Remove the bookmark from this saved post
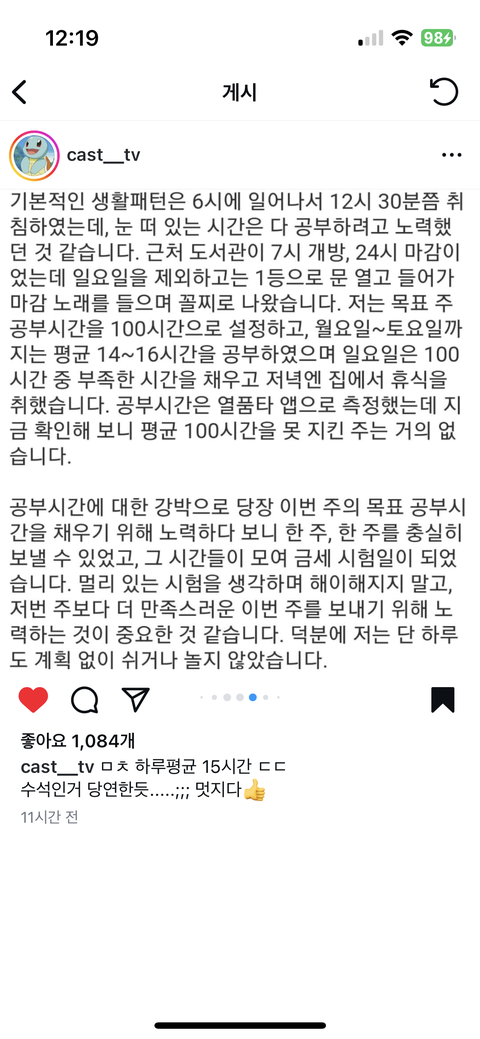This screenshot has width=480, height=1039. (443, 699)
